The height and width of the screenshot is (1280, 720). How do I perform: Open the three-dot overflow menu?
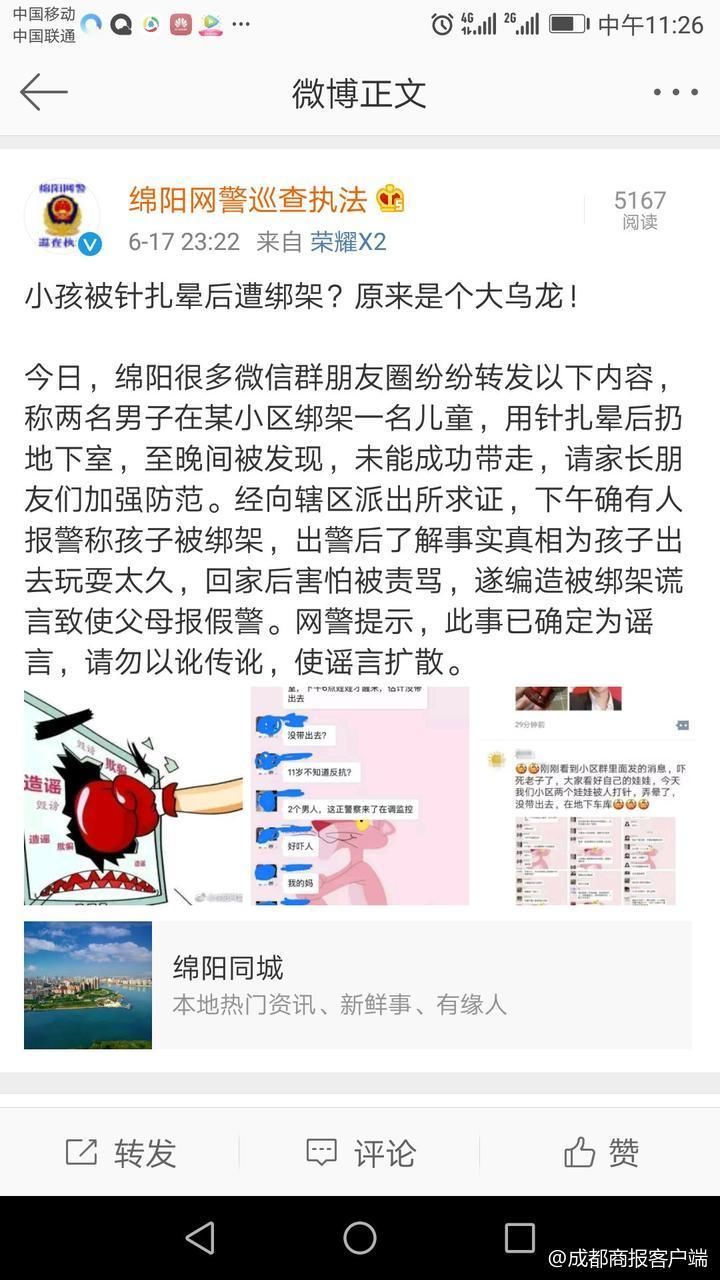coord(675,92)
